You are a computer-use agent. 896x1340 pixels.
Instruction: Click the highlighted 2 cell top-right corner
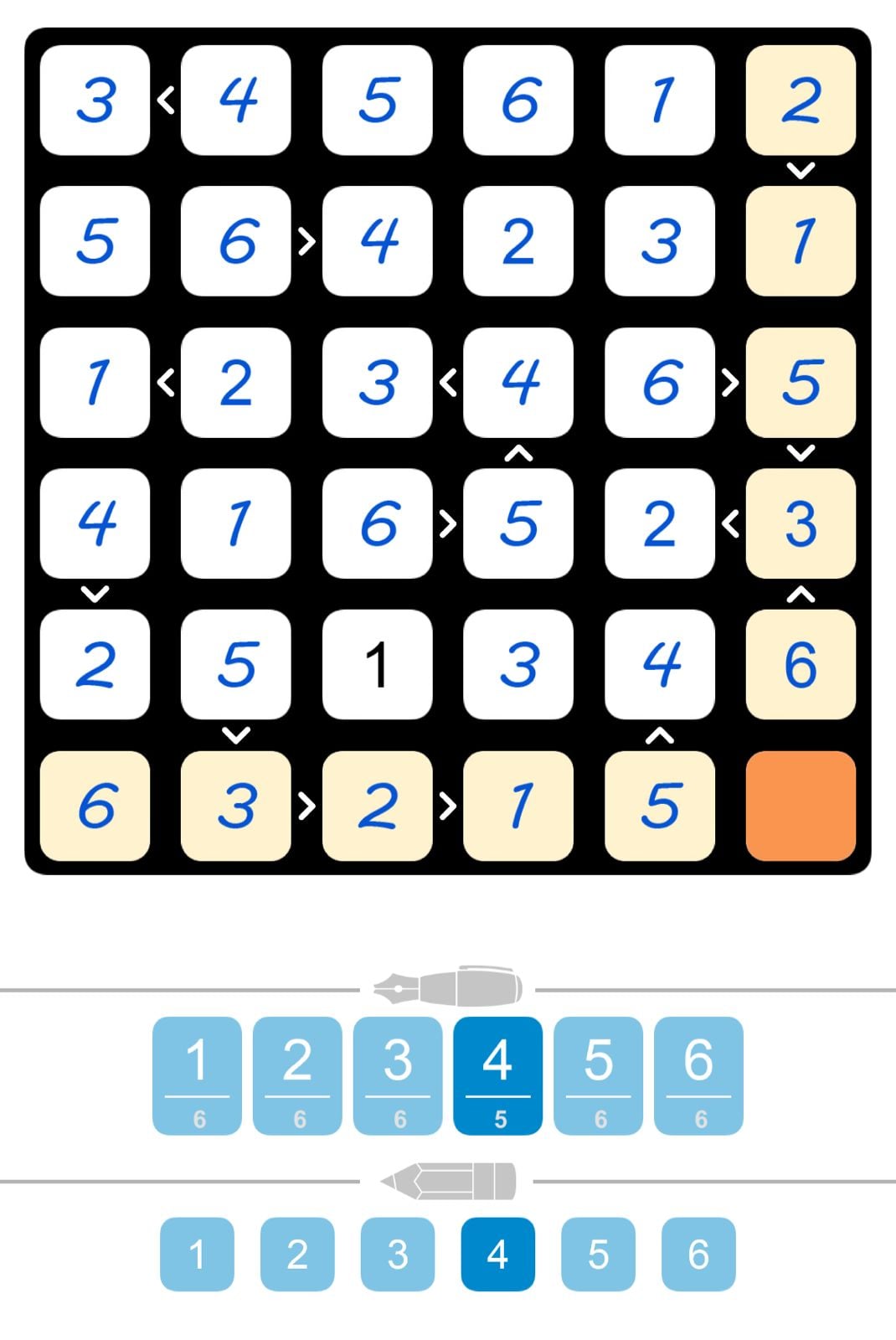coord(801,100)
